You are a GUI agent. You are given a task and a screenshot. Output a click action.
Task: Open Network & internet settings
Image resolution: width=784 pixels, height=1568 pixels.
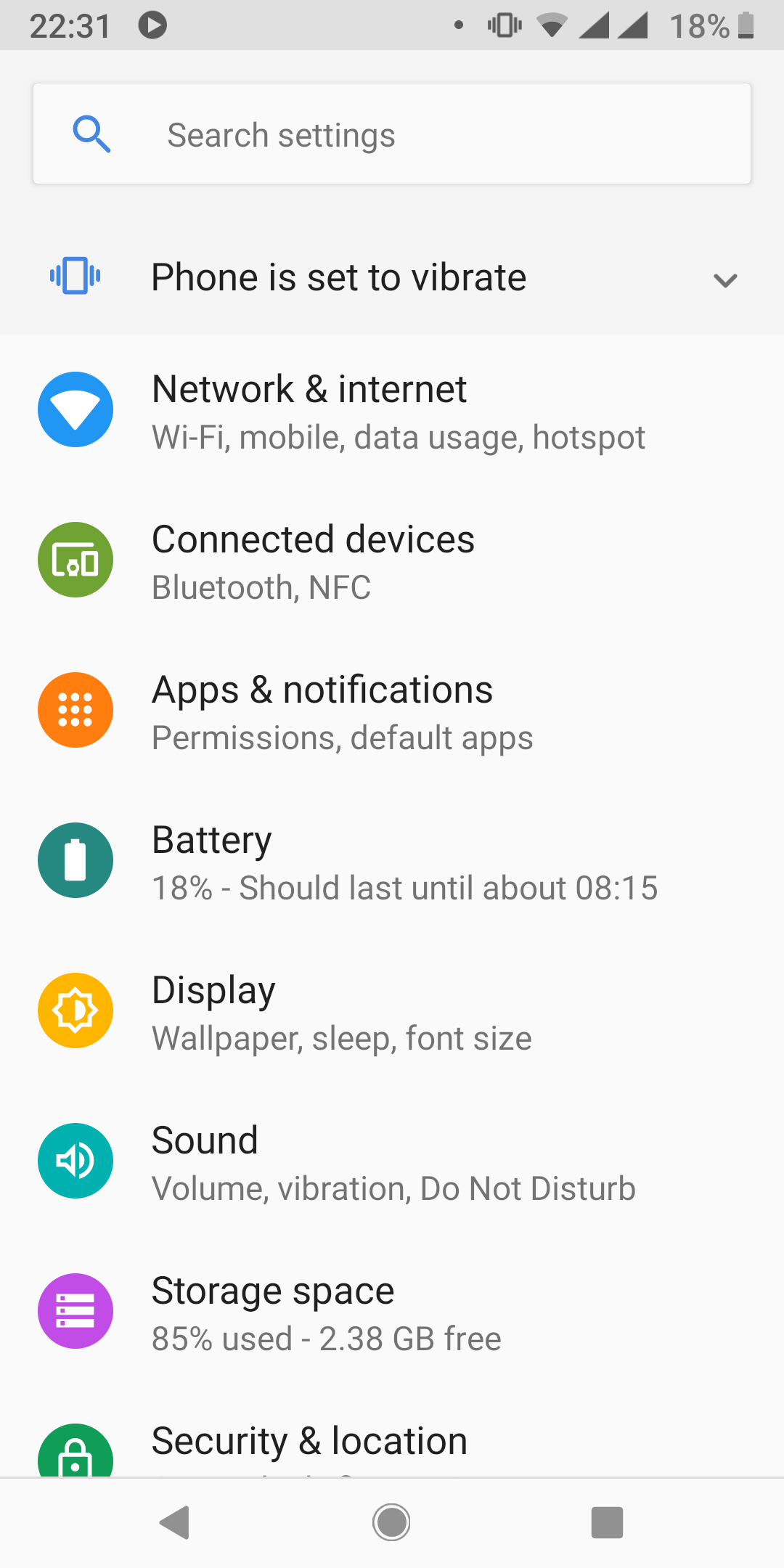point(392,411)
